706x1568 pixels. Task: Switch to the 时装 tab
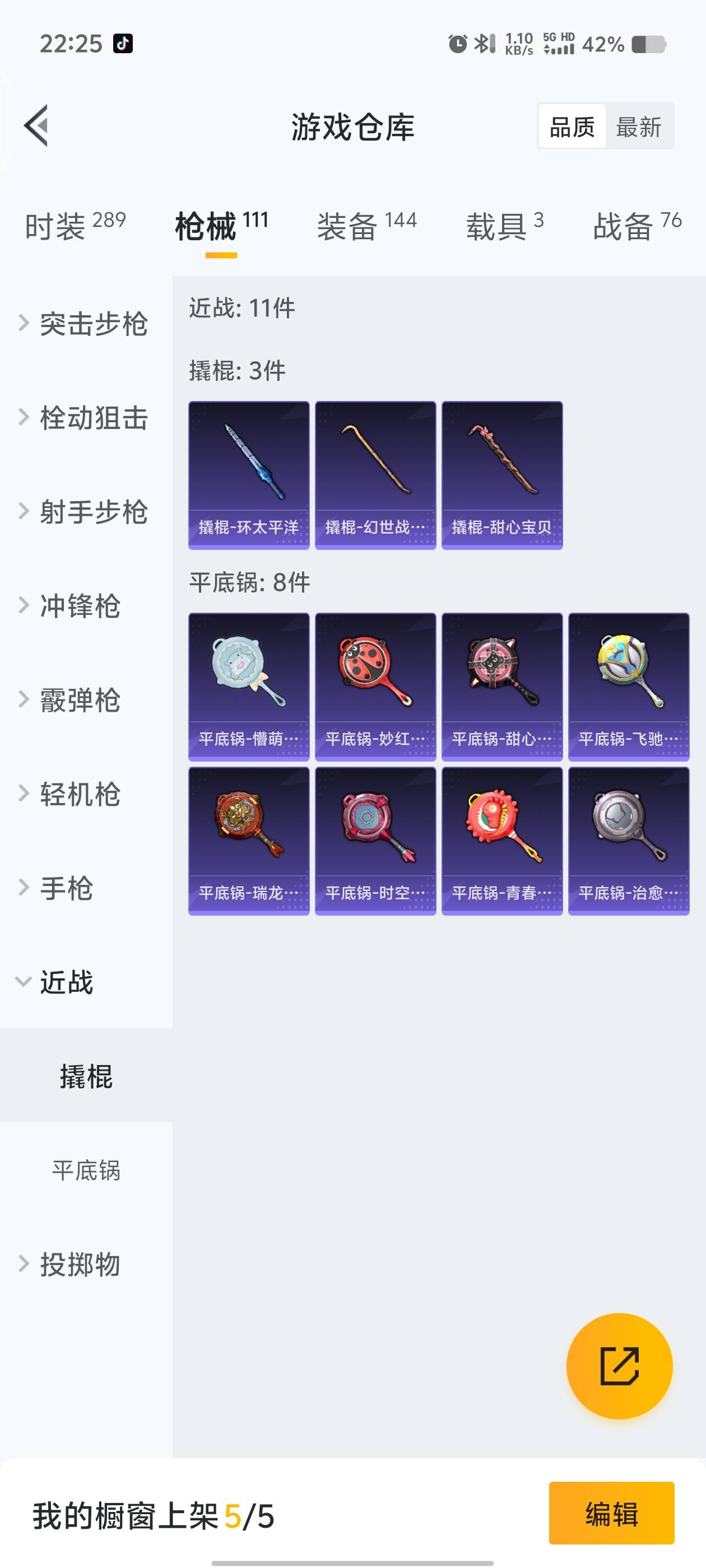(x=75, y=226)
